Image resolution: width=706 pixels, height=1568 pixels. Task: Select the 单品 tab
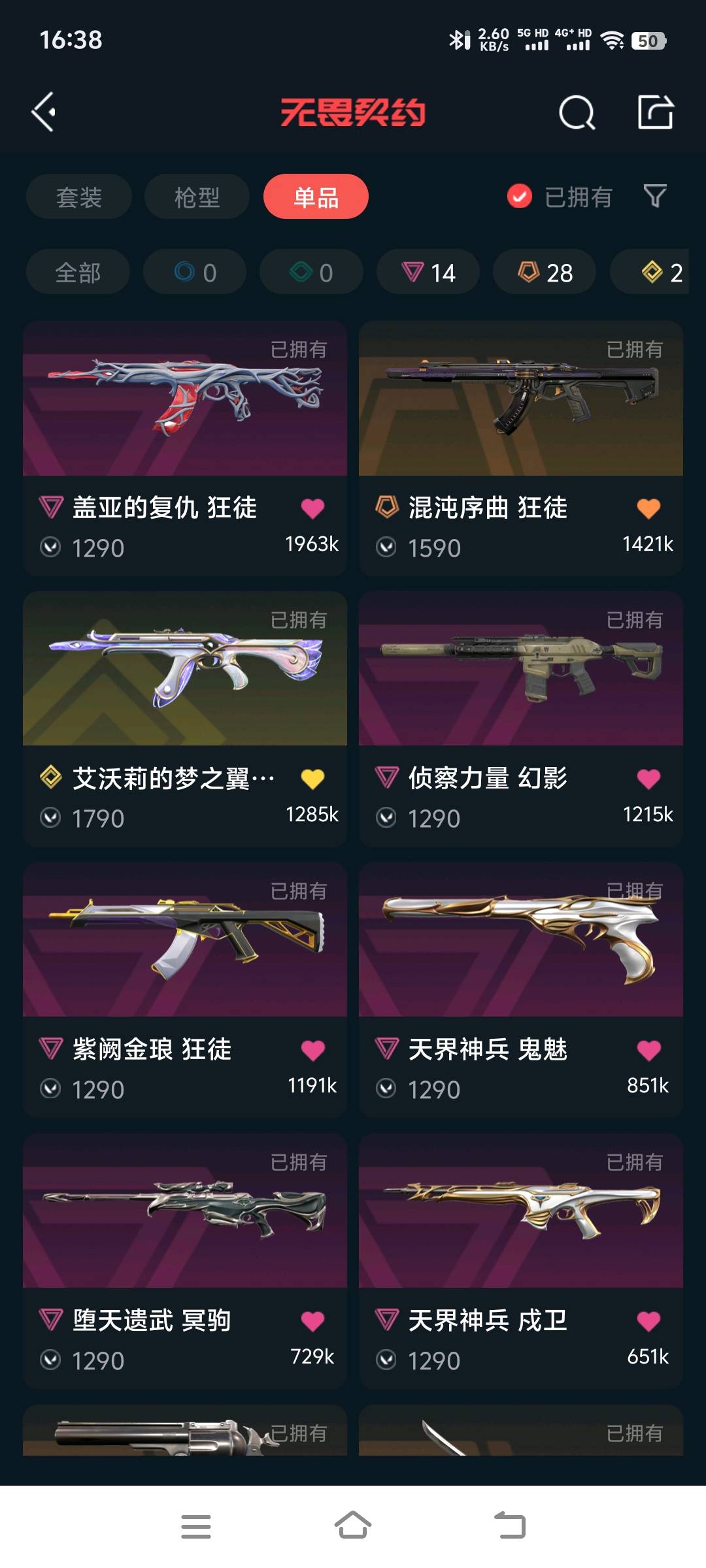click(316, 197)
